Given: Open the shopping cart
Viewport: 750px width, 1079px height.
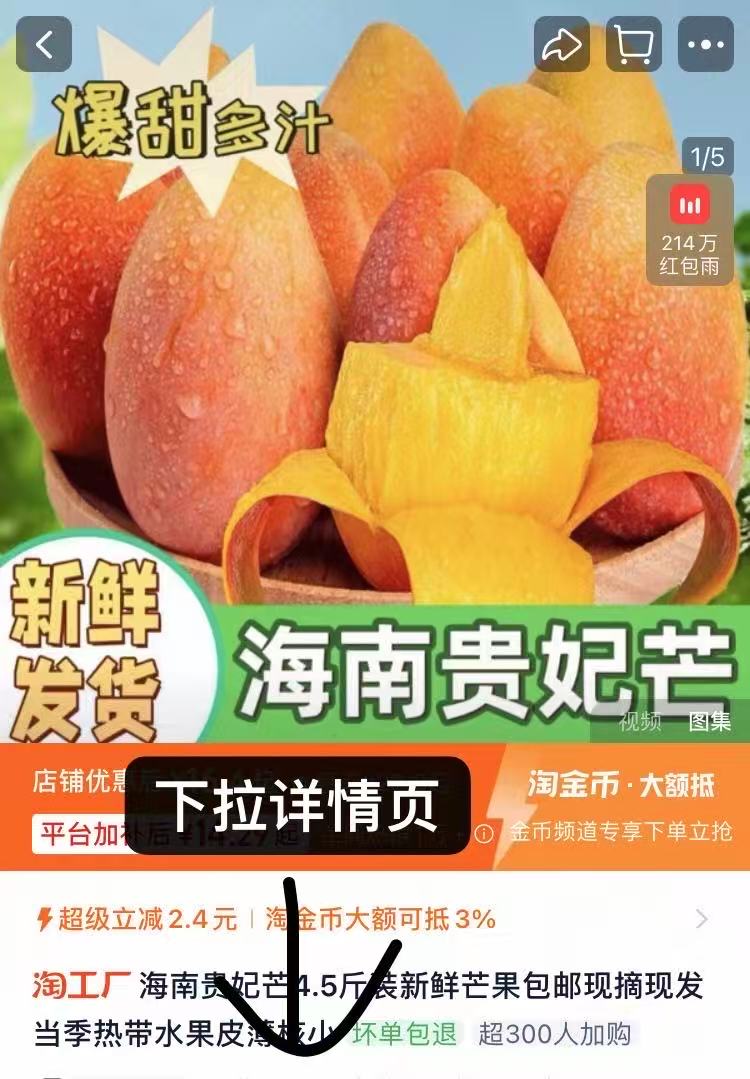Looking at the screenshot, I should tap(634, 45).
